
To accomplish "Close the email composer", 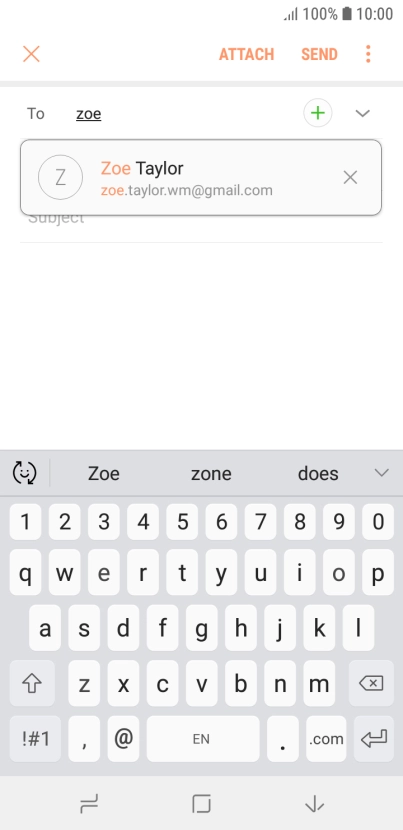I will click(x=31, y=54).
